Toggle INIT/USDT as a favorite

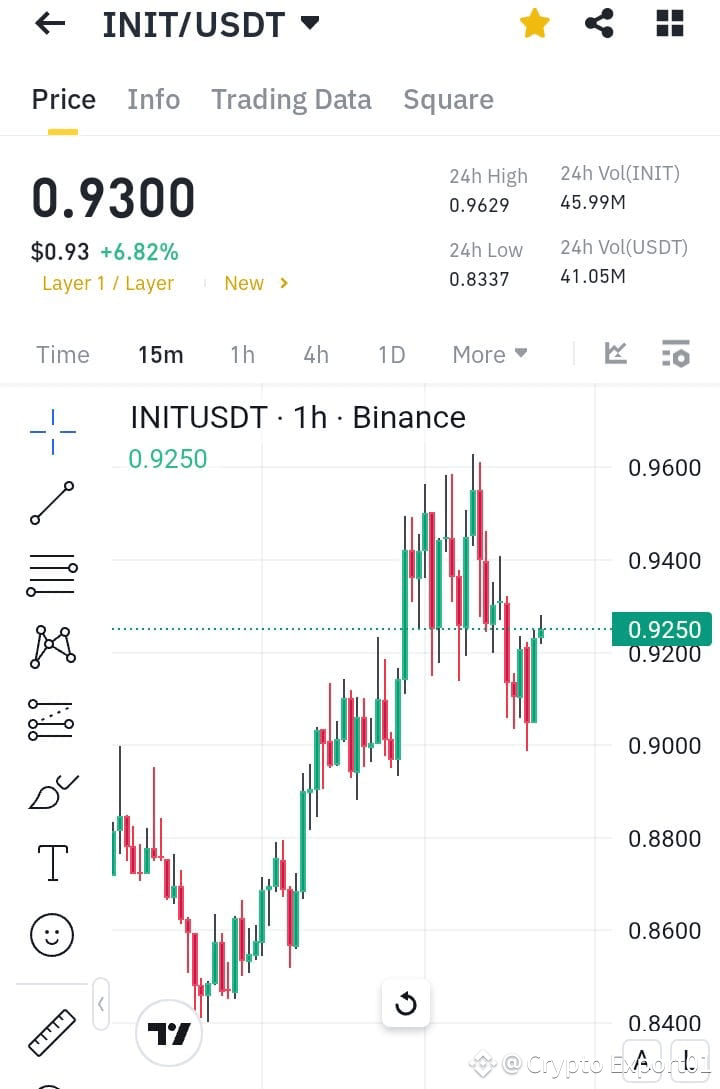[x=534, y=22]
